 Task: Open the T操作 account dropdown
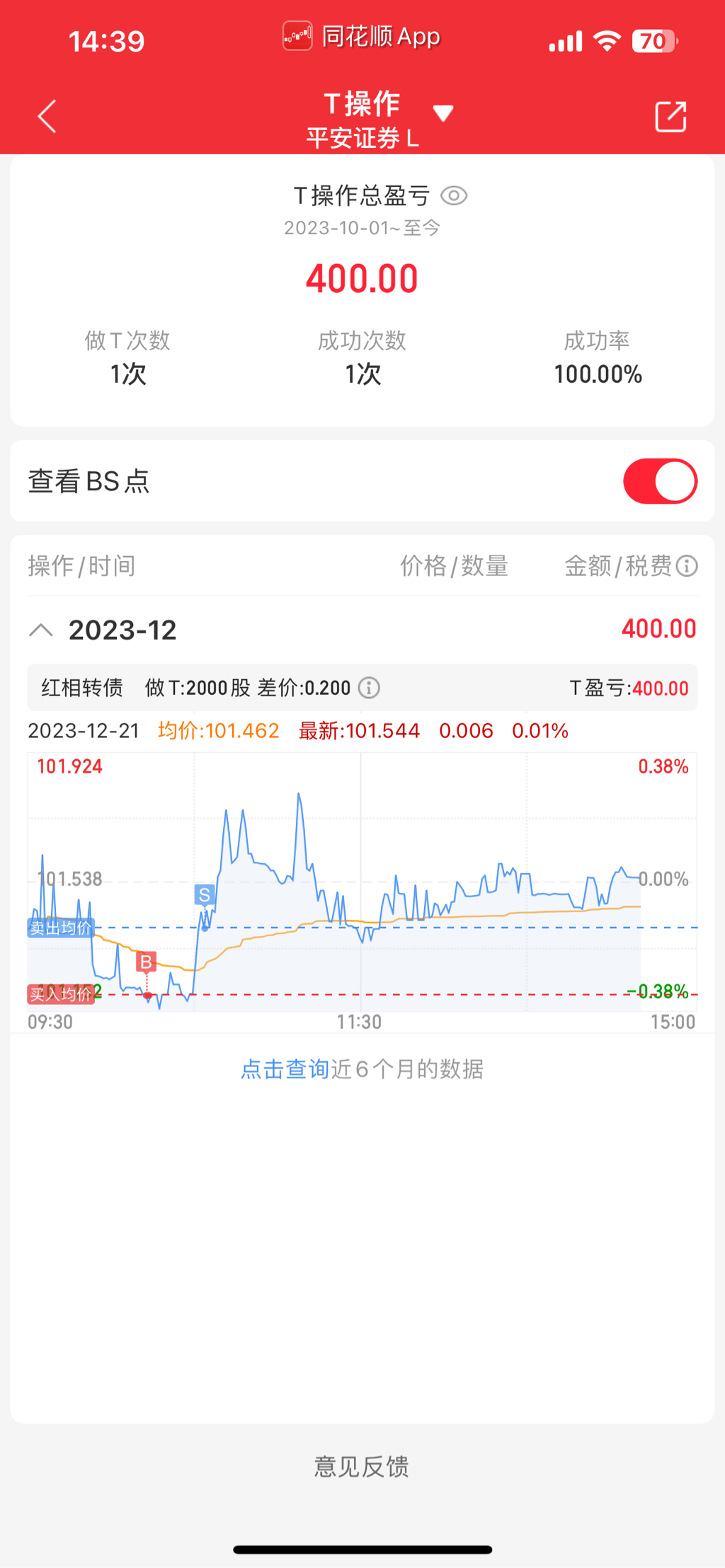pyautogui.click(x=443, y=113)
